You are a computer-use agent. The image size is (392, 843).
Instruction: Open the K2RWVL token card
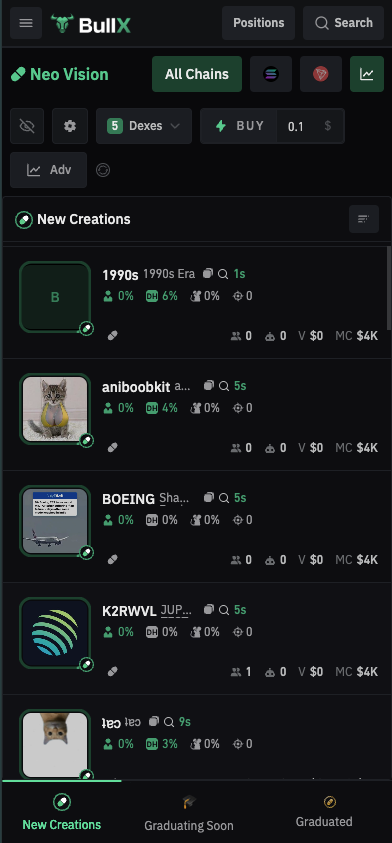[196, 638]
